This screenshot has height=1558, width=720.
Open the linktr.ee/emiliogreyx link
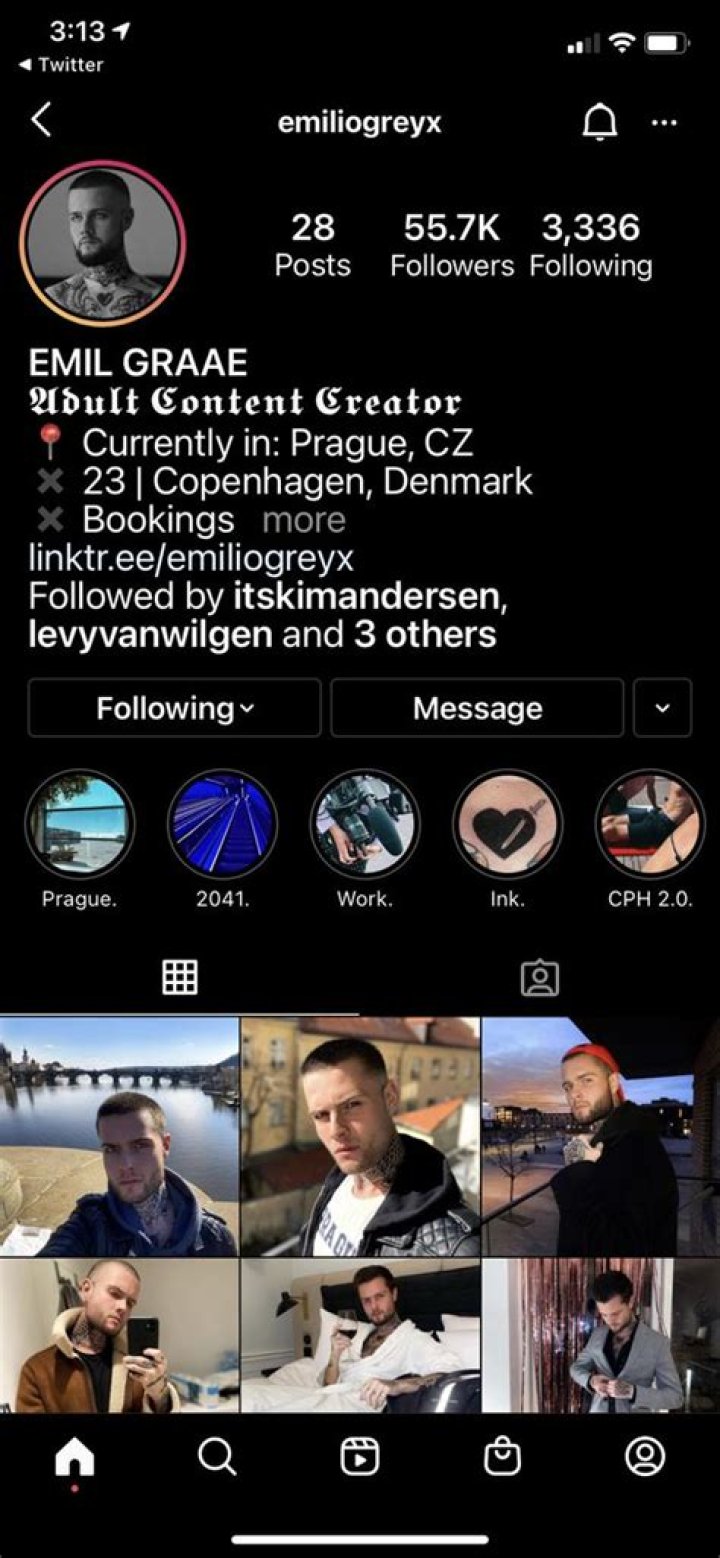(x=190, y=557)
